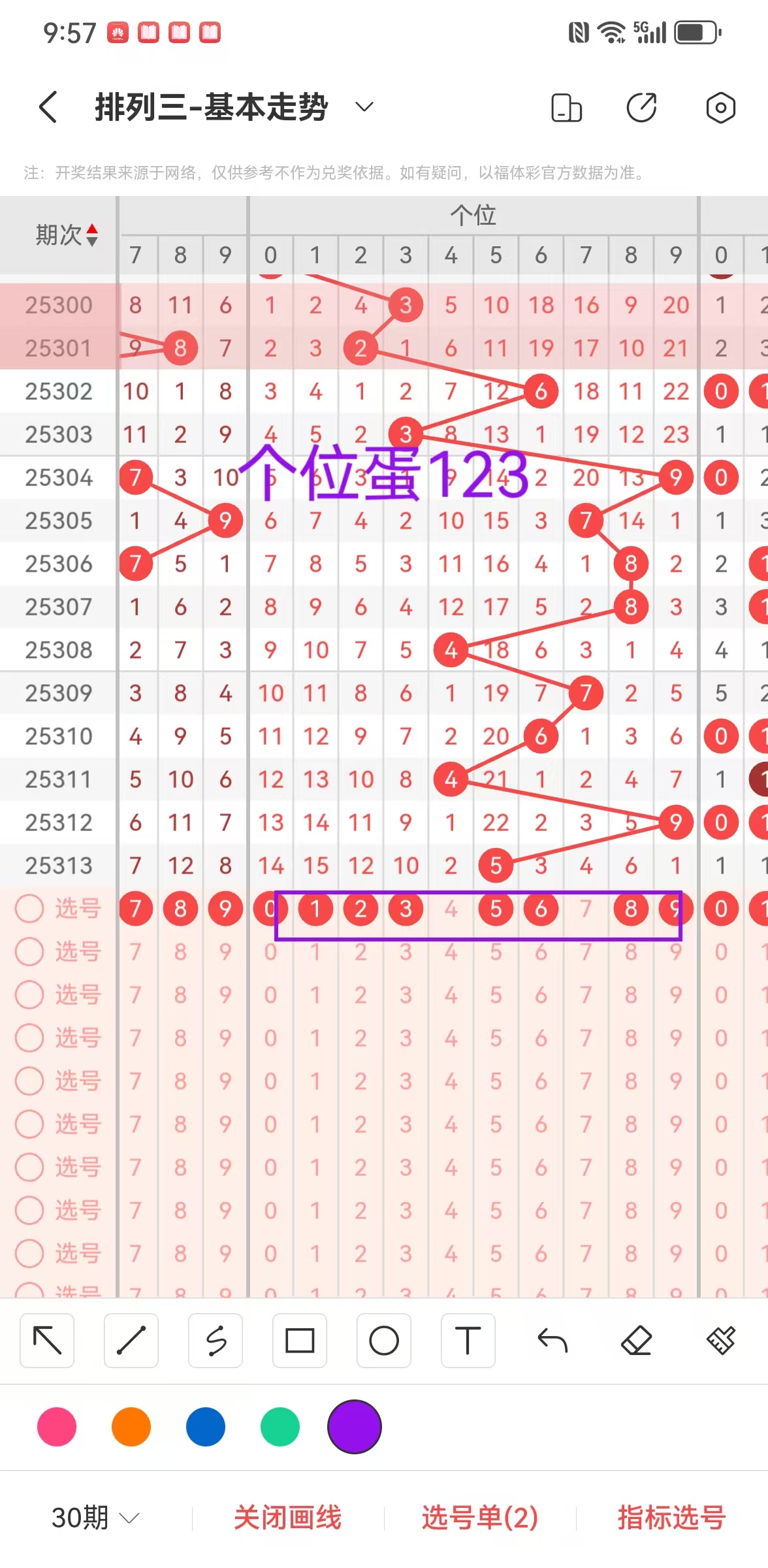The width and height of the screenshot is (768, 1568).
Task: Select the rectangle drawing tool
Action: click(300, 1341)
